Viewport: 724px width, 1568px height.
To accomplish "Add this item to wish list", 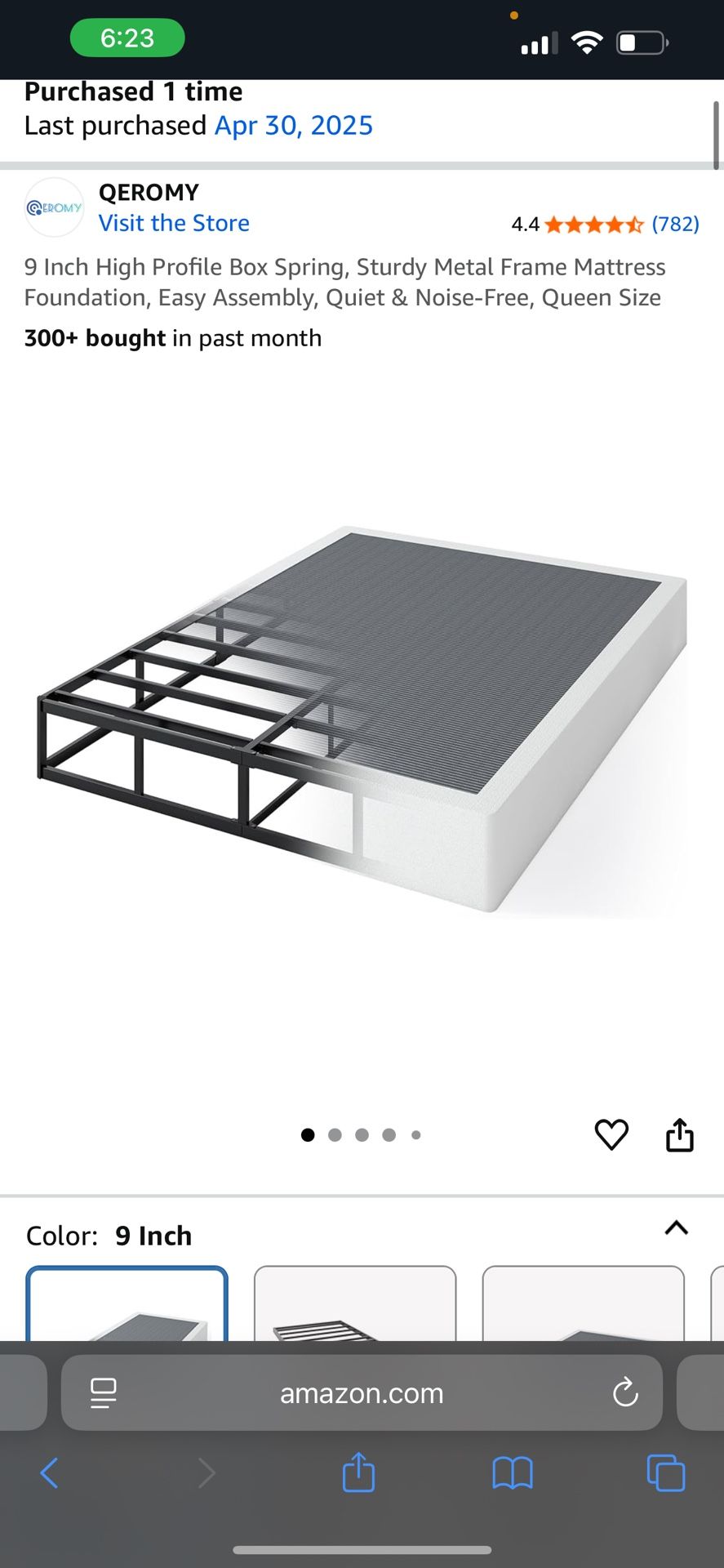I will (611, 1134).
